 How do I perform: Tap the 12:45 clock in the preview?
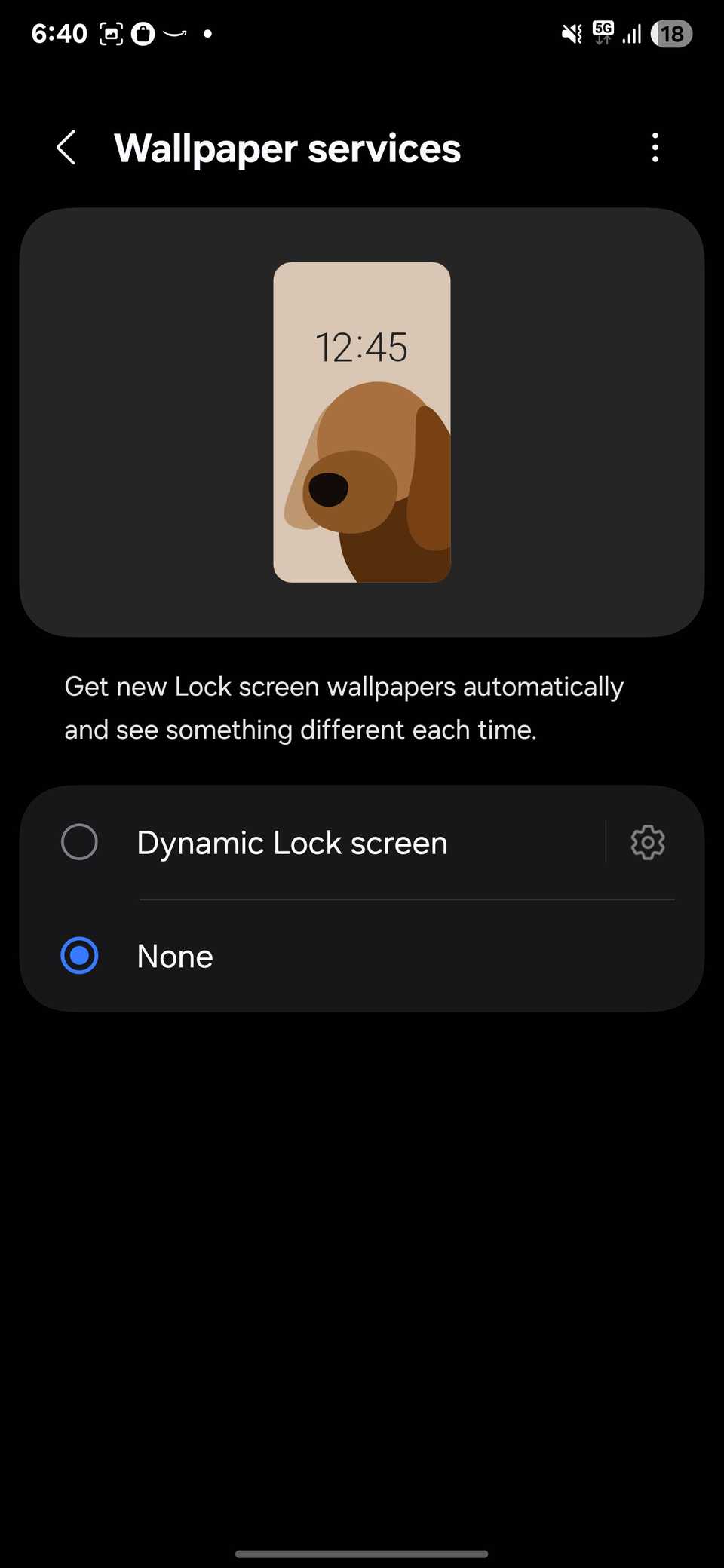[362, 346]
